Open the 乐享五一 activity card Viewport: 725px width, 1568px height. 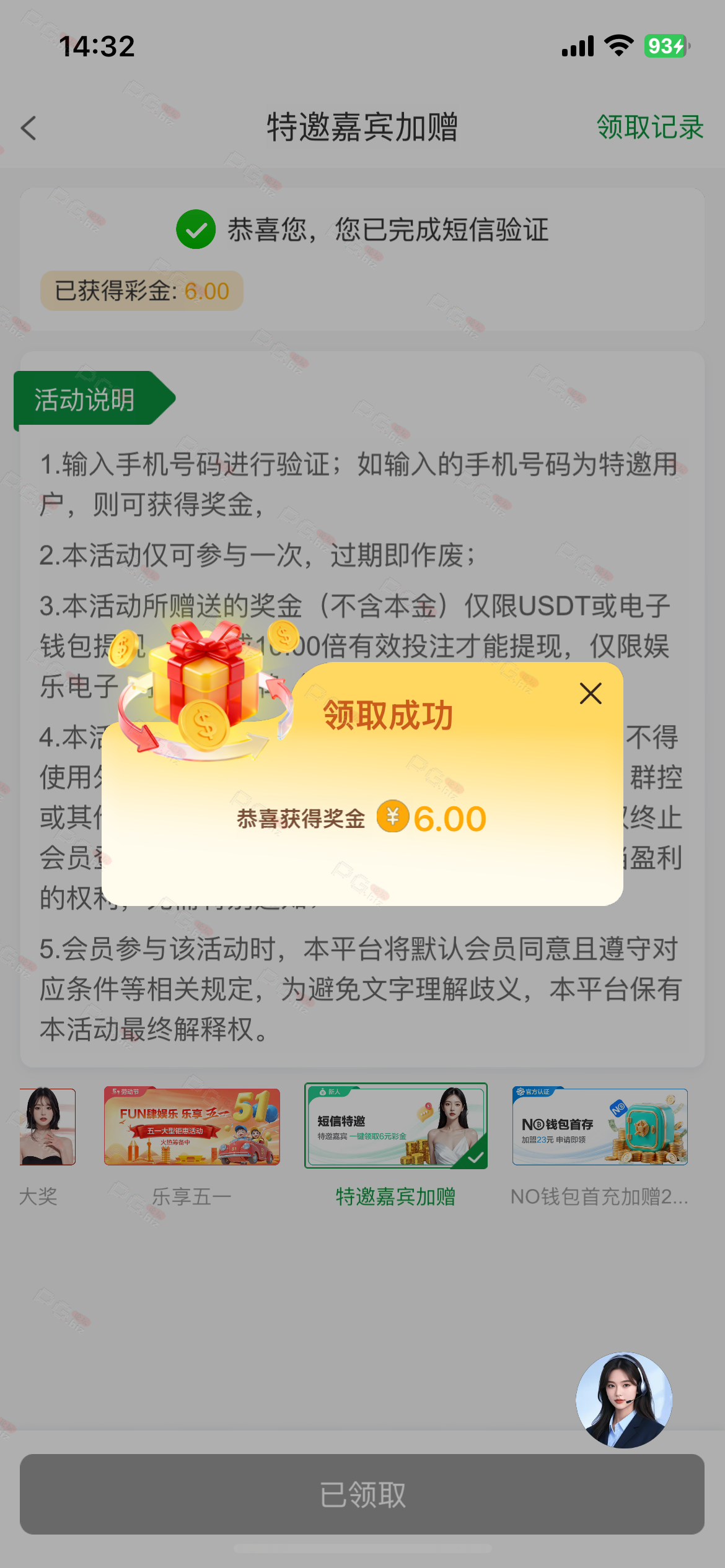(x=191, y=1127)
